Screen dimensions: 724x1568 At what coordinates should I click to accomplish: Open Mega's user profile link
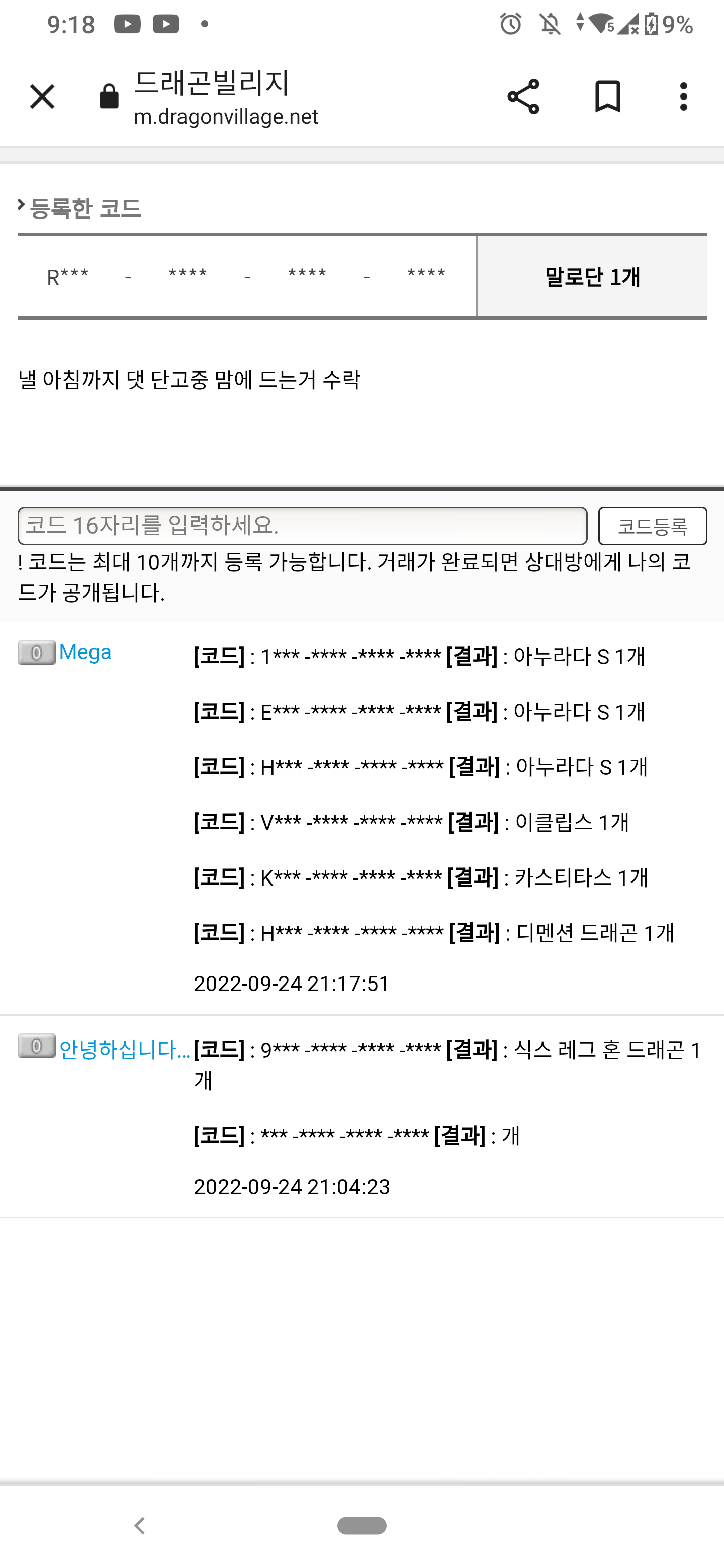pos(84,652)
